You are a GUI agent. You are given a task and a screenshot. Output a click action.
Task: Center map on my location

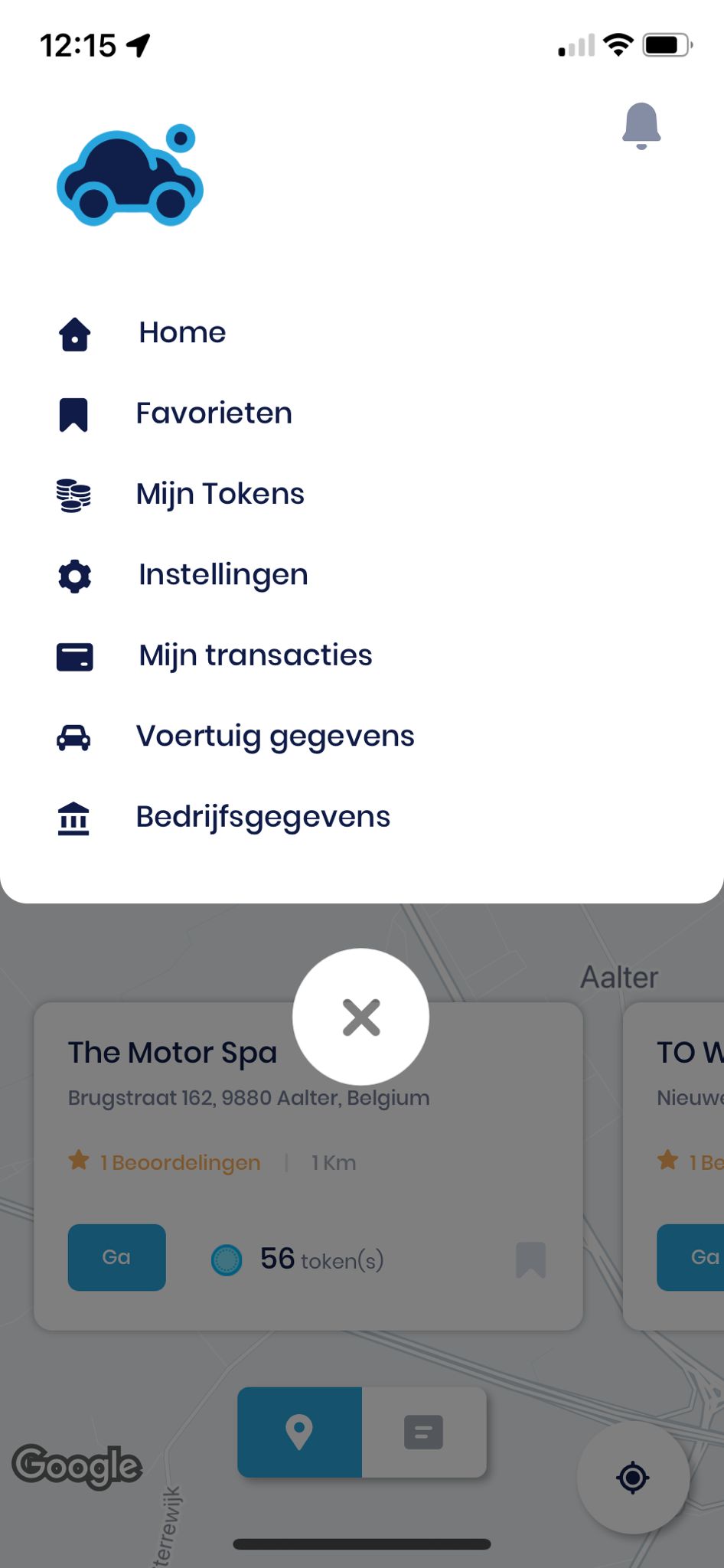pyautogui.click(x=633, y=1478)
